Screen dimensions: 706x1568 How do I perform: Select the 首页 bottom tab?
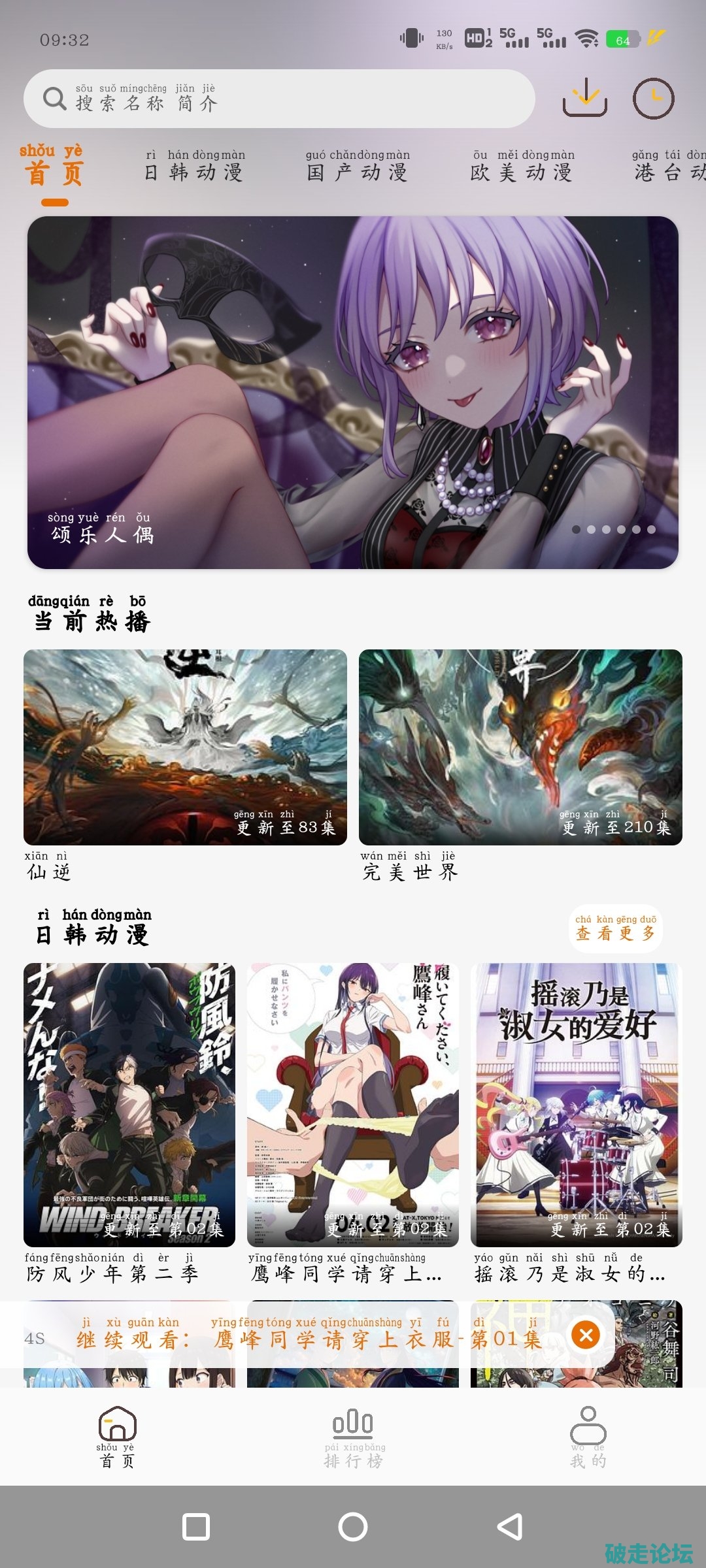(118, 1436)
